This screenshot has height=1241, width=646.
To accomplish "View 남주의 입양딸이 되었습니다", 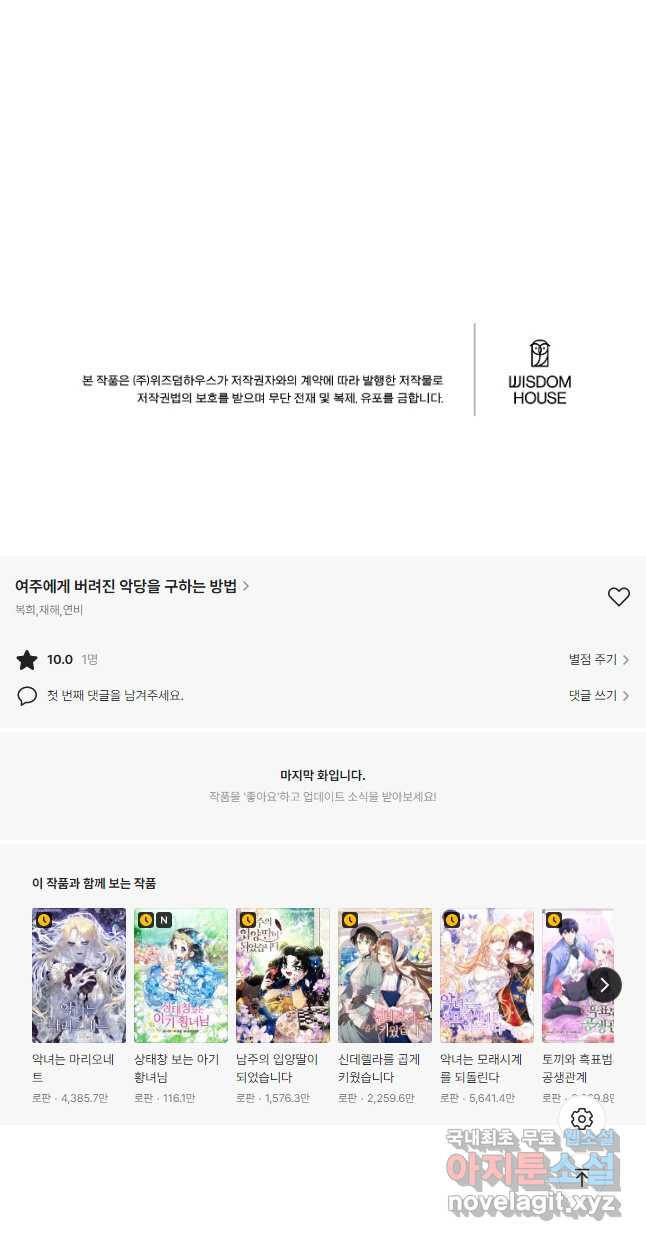I will pyautogui.click(x=283, y=975).
